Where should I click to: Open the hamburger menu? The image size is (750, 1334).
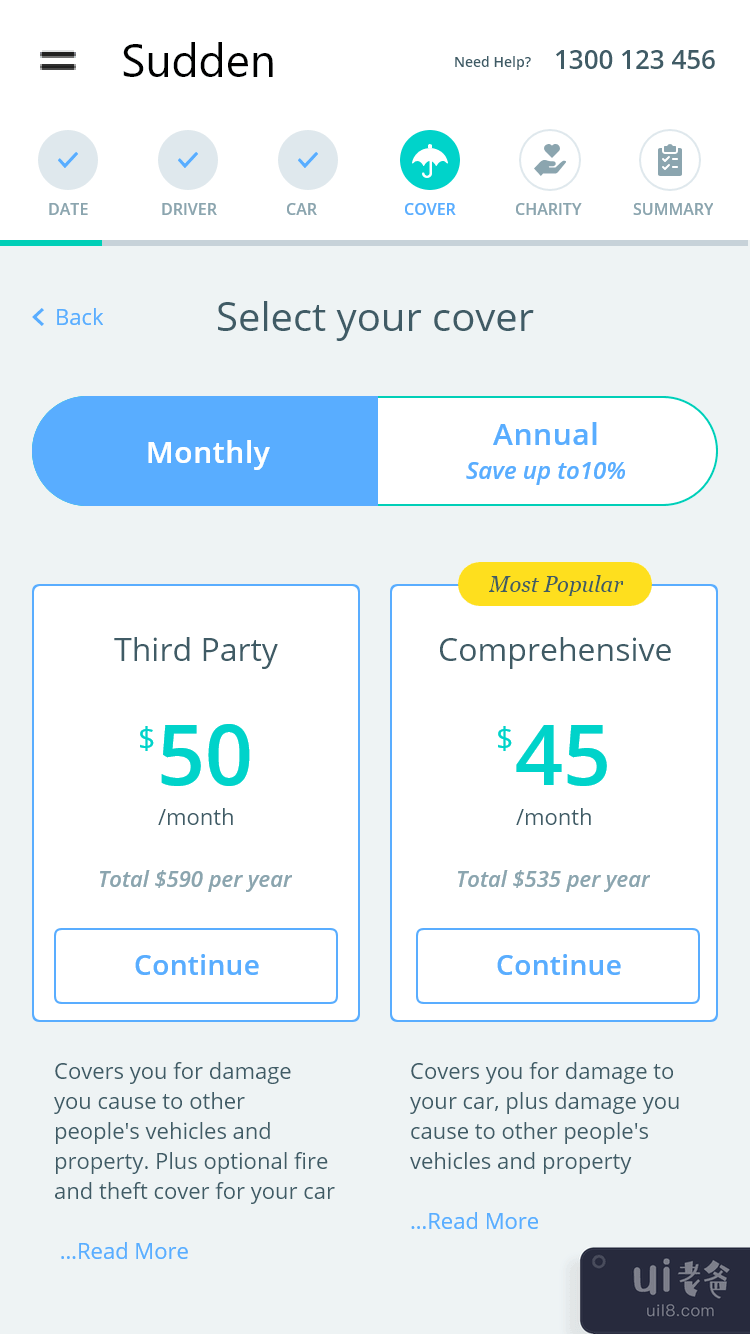point(58,60)
